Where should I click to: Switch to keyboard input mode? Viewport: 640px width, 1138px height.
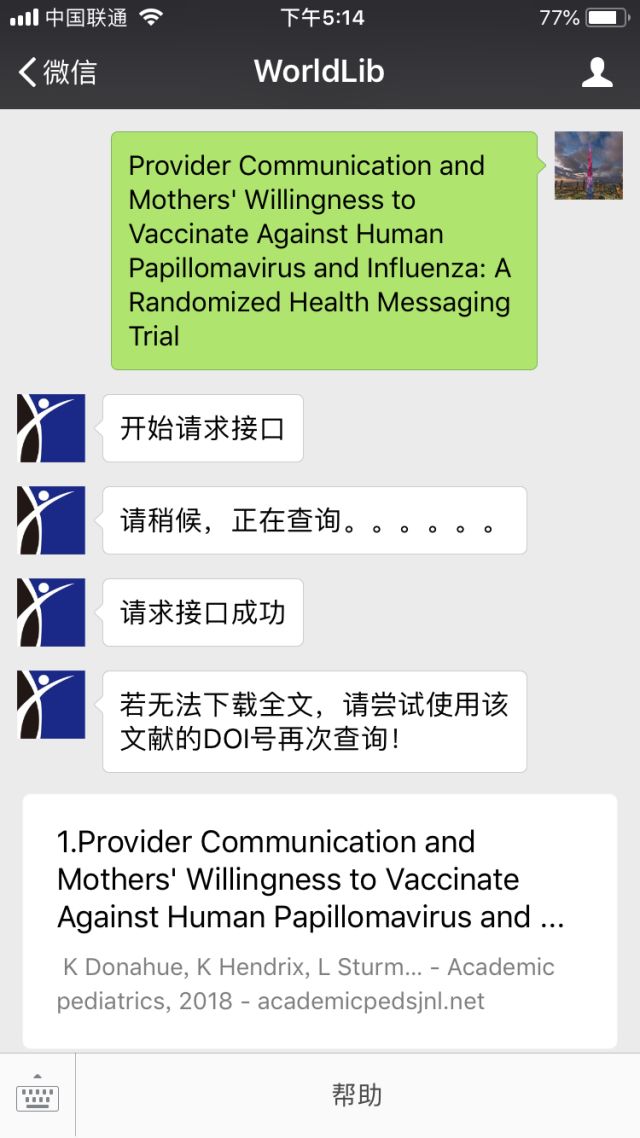coord(38,1095)
